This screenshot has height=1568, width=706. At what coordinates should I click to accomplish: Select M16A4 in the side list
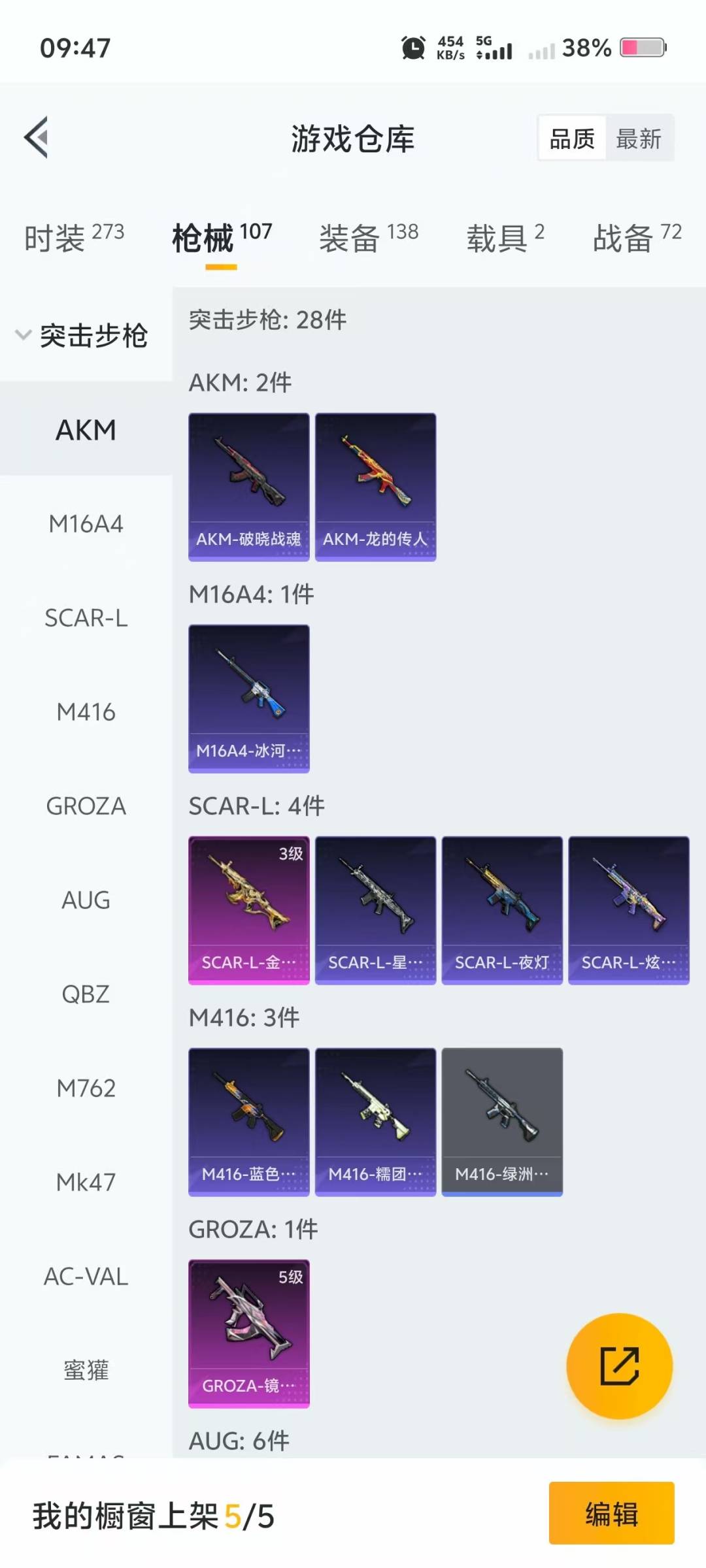pyautogui.click(x=86, y=524)
